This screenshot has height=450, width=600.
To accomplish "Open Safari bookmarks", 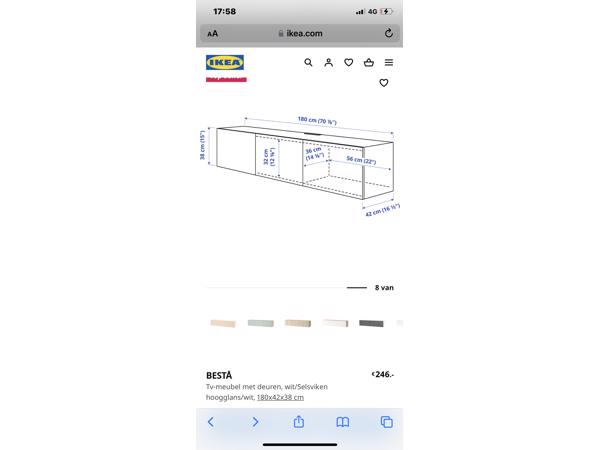I will tap(342, 422).
